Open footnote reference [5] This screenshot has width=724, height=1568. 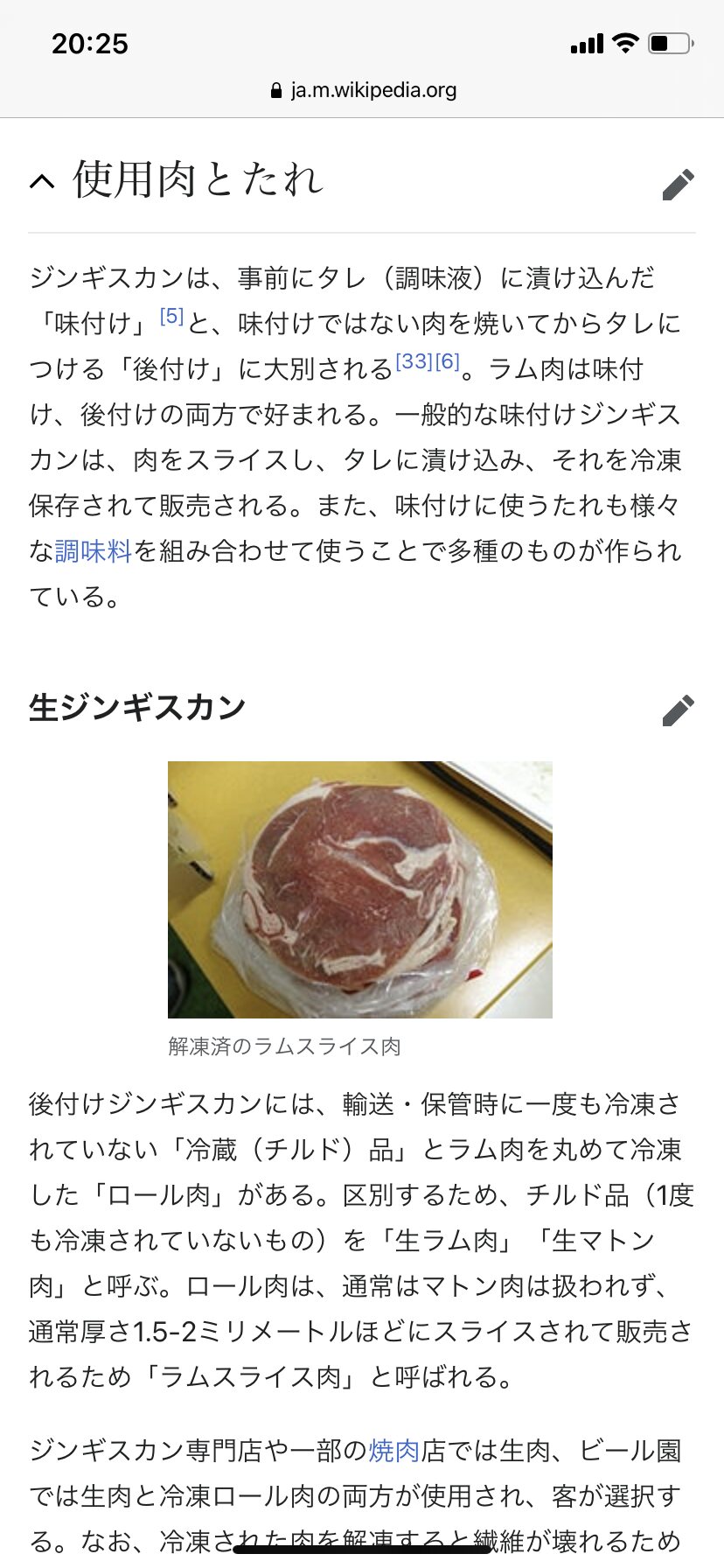click(171, 316)
